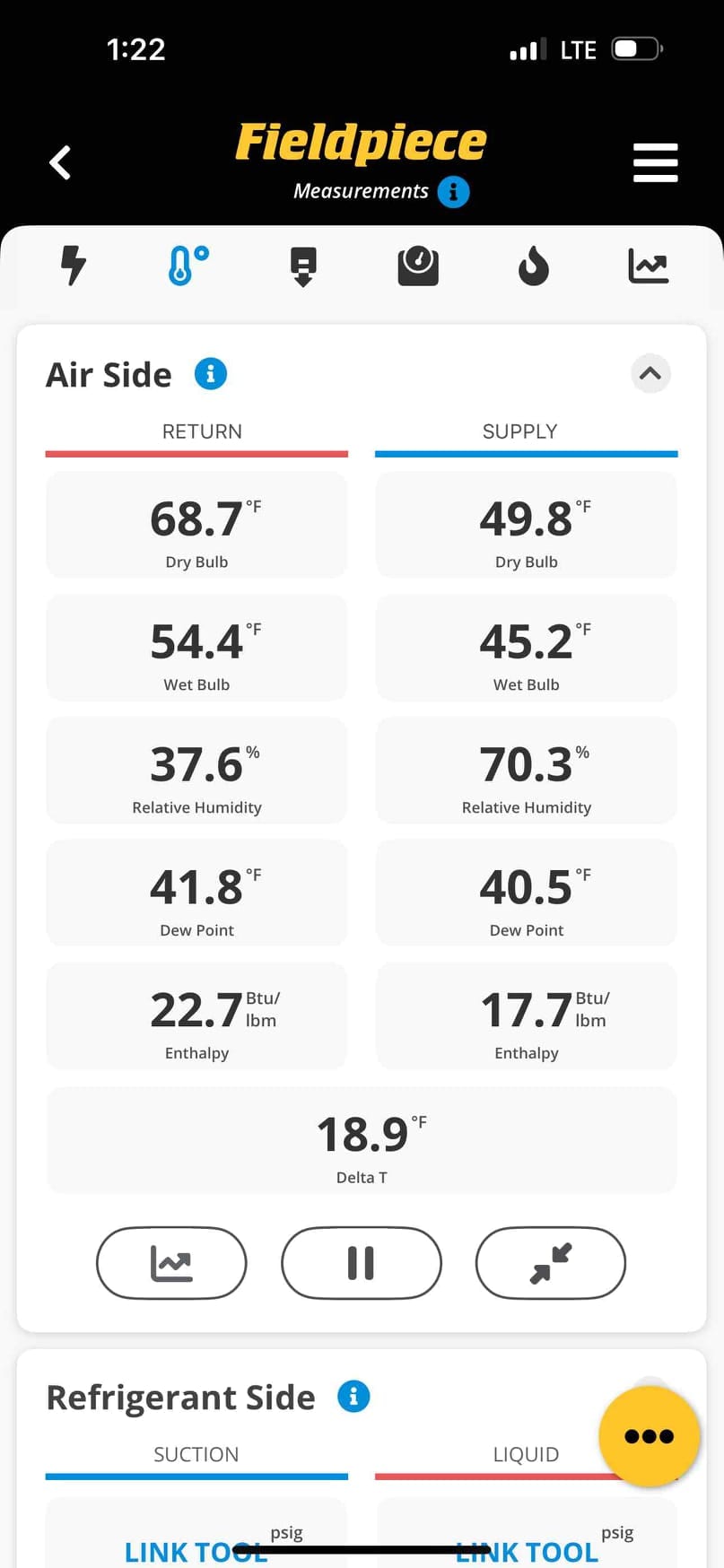
Task: Select the thermometer temperature tab
Action: [x=188, y=266]
